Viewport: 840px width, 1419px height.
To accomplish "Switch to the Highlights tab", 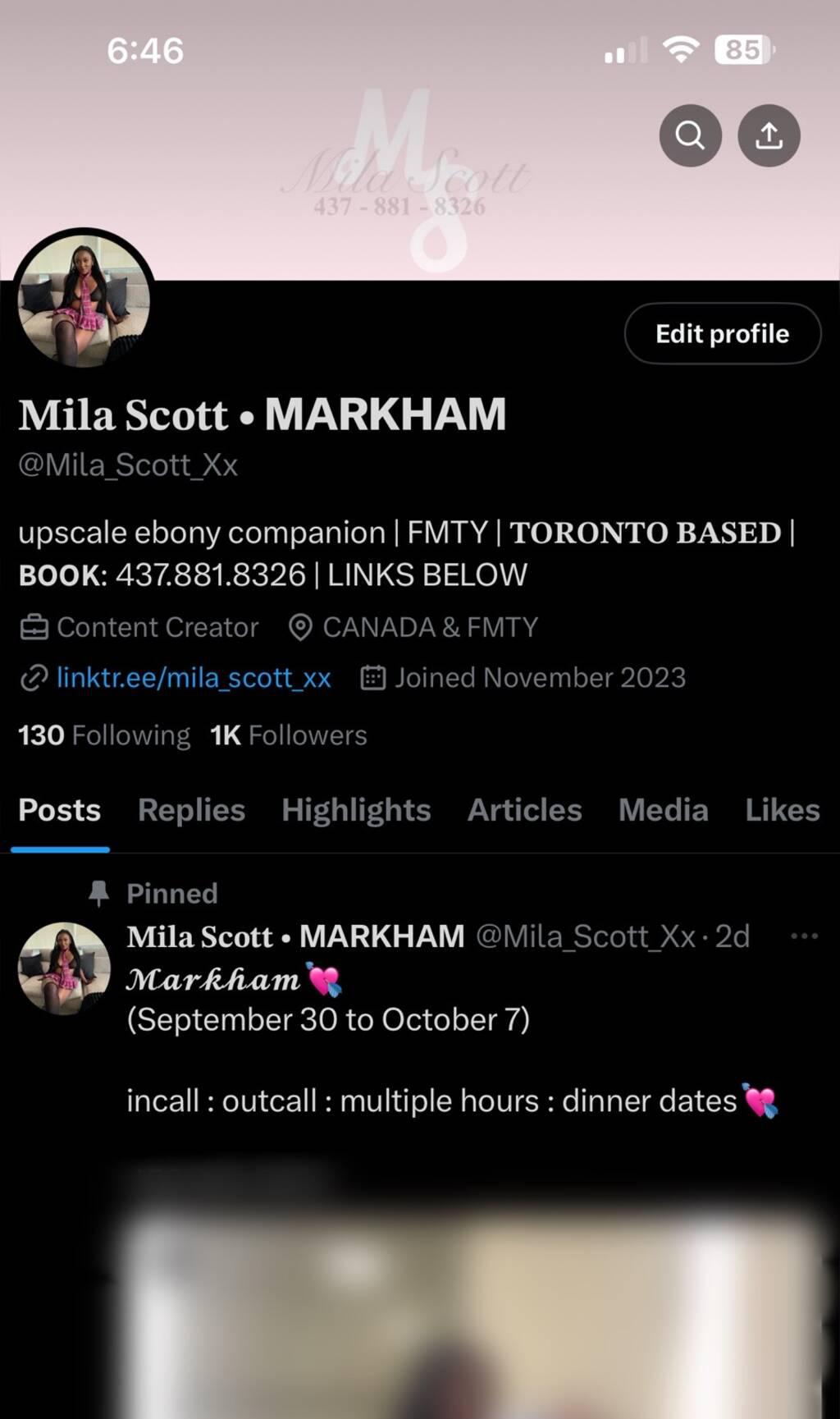I will [356, 810].
